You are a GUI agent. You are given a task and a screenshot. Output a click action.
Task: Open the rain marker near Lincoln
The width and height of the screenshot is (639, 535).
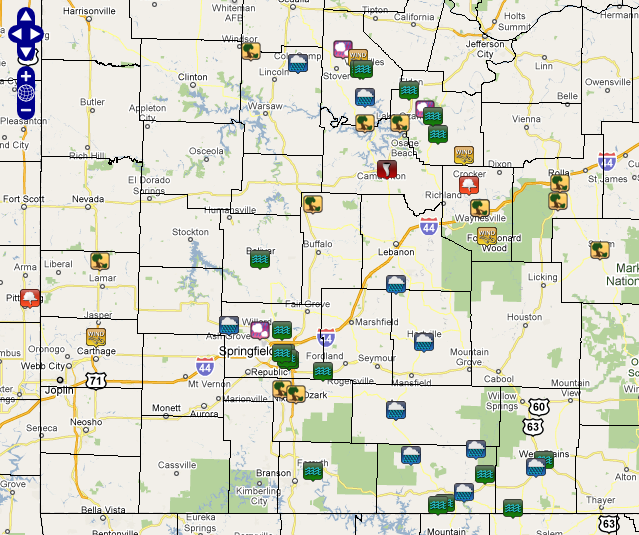pyautogui.click(x=298, y=64)
